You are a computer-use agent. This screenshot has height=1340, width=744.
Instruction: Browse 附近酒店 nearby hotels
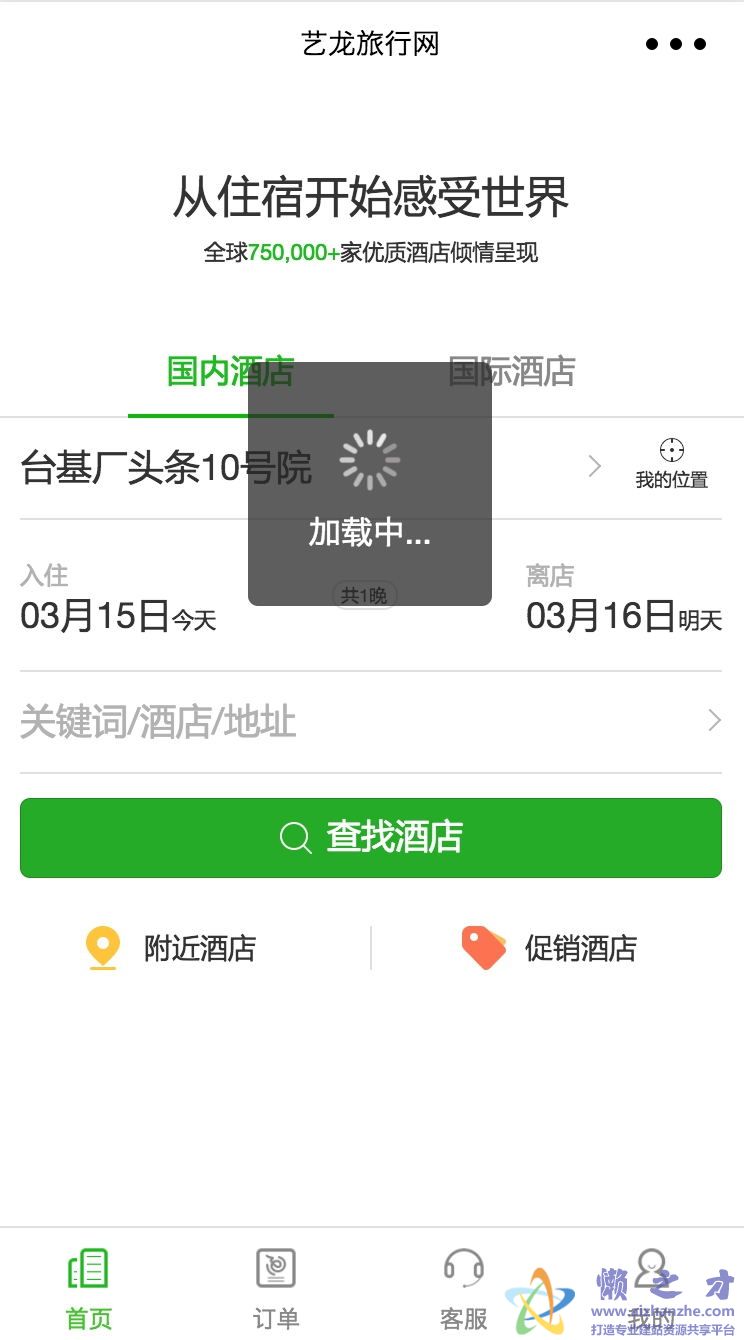pyautogui.click(x=172, y=948)
